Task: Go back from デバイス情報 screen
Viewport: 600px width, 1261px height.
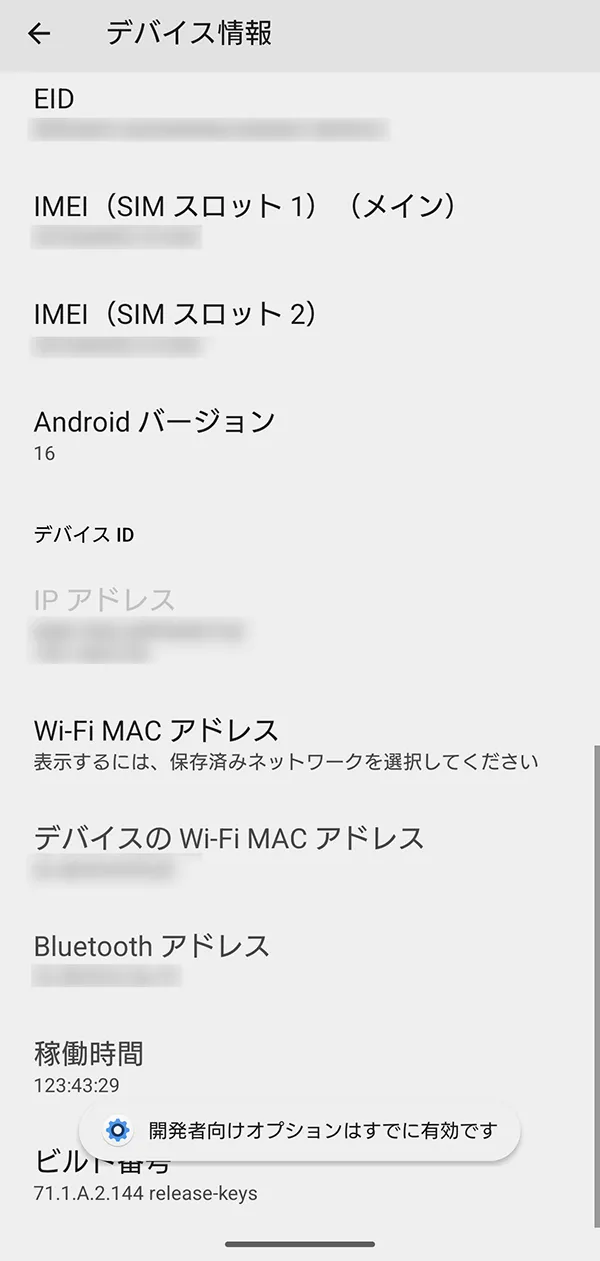Action: click(39, 34)
